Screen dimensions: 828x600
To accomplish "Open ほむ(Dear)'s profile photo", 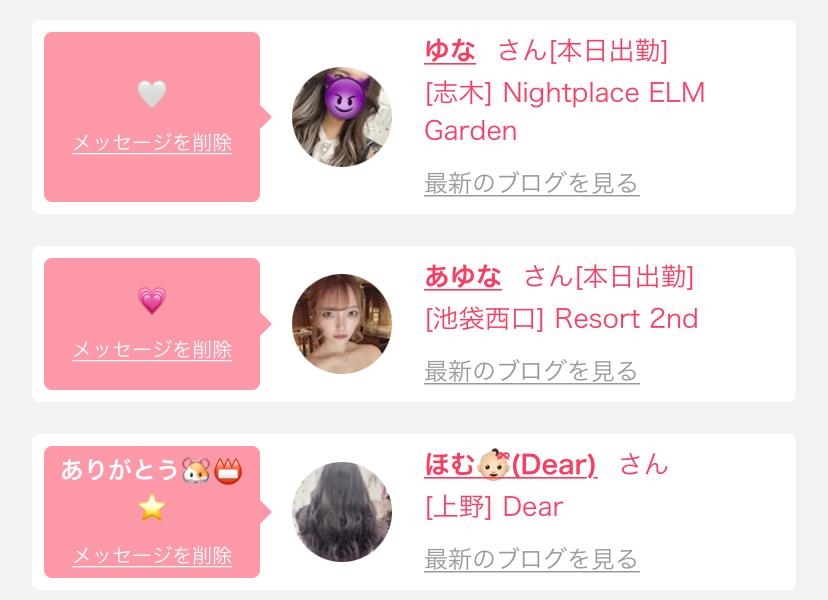I will 341,512.
